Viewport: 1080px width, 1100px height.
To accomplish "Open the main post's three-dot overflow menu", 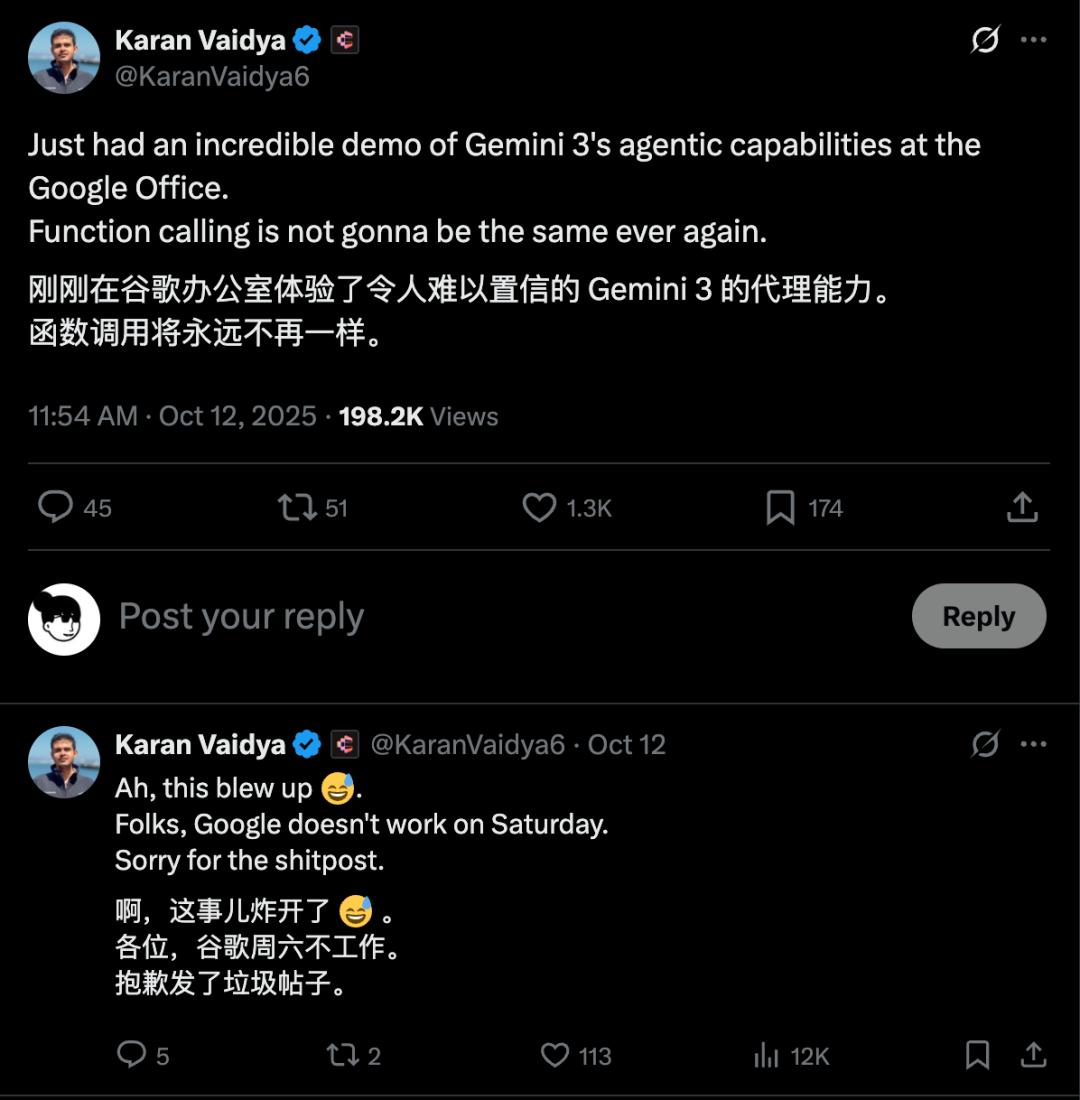I will click(1033, 40).
